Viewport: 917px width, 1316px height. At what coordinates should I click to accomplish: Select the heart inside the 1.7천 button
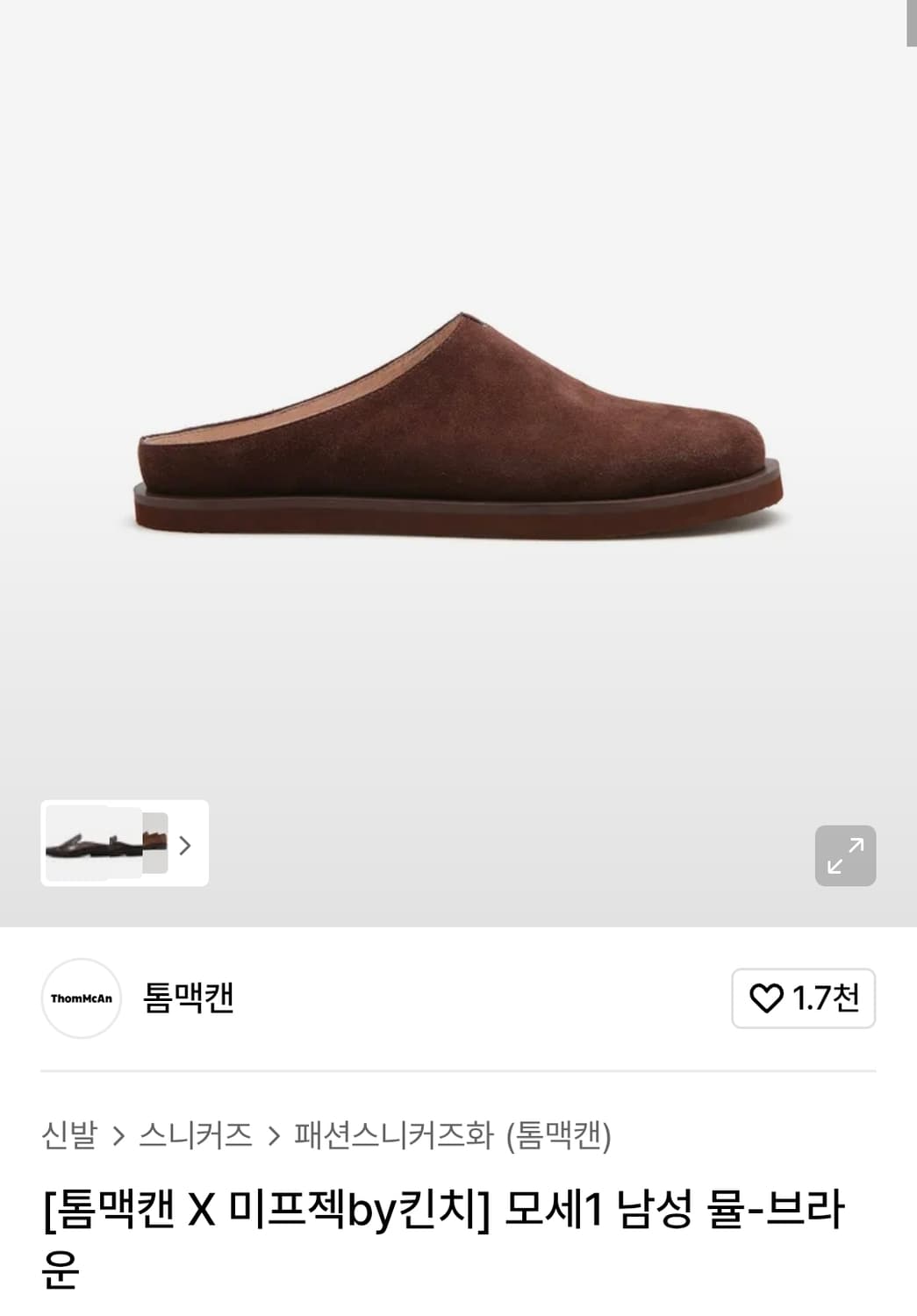pos(768,998)
